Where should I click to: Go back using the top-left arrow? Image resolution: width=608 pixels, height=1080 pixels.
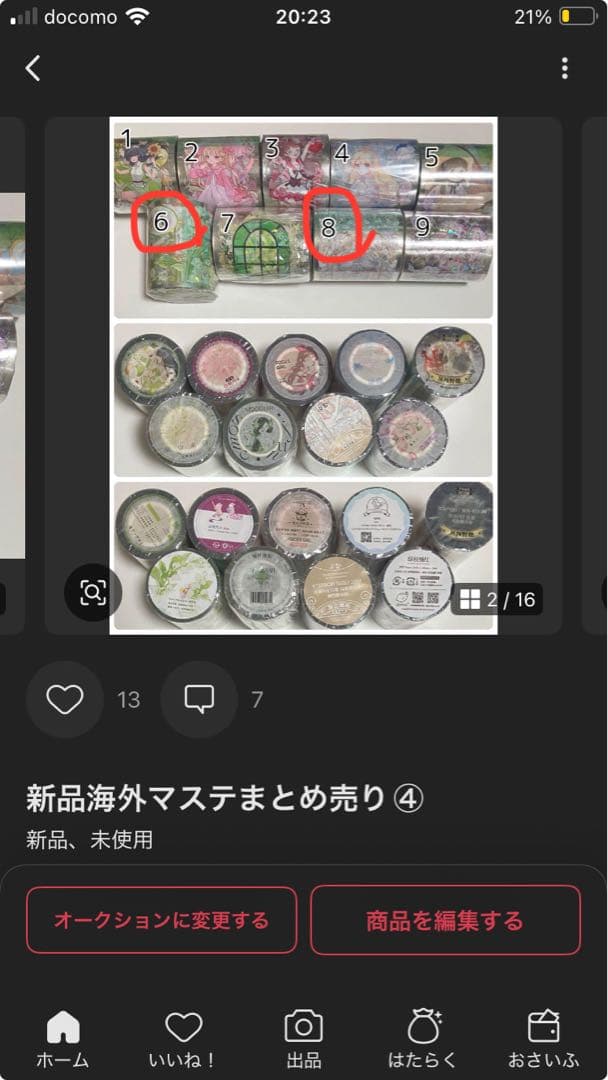[33, 68]
